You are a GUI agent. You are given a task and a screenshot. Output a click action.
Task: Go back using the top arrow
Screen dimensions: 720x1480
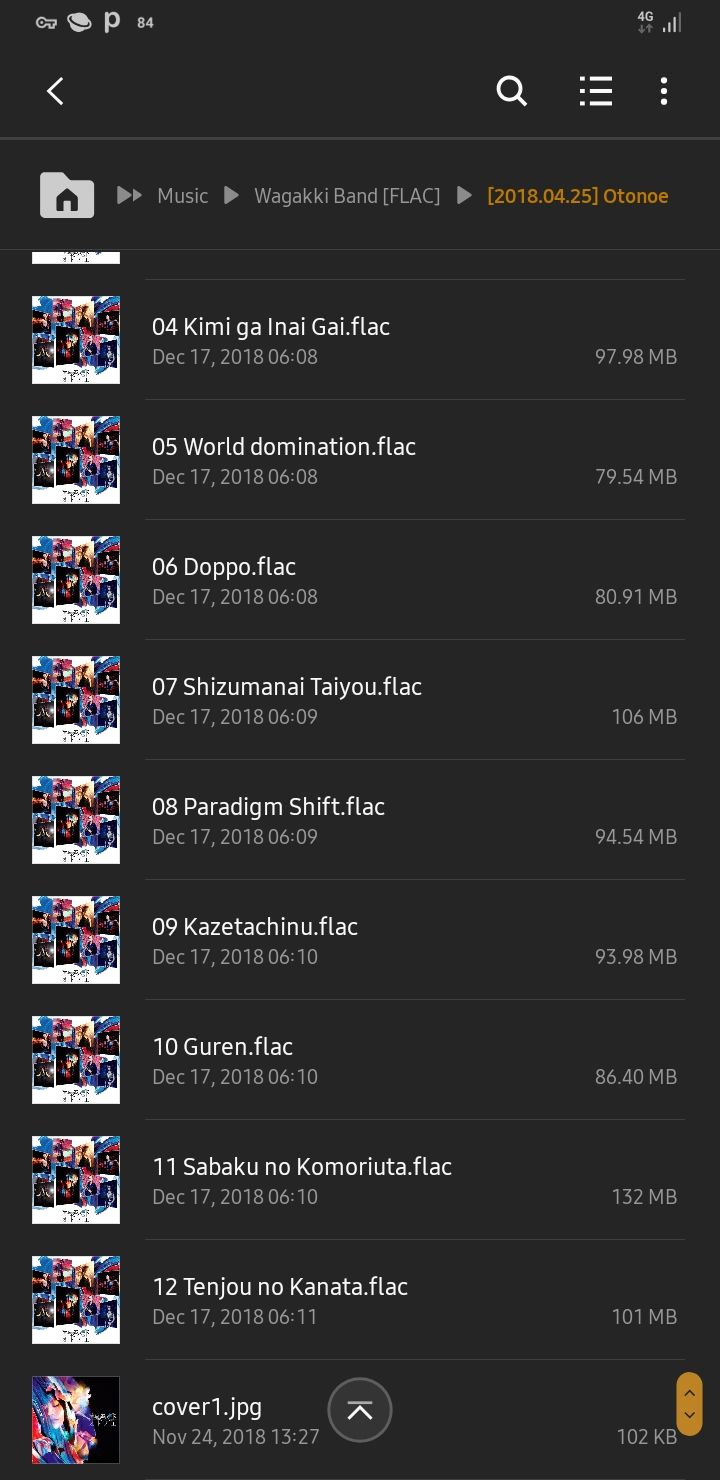point(55,92)
